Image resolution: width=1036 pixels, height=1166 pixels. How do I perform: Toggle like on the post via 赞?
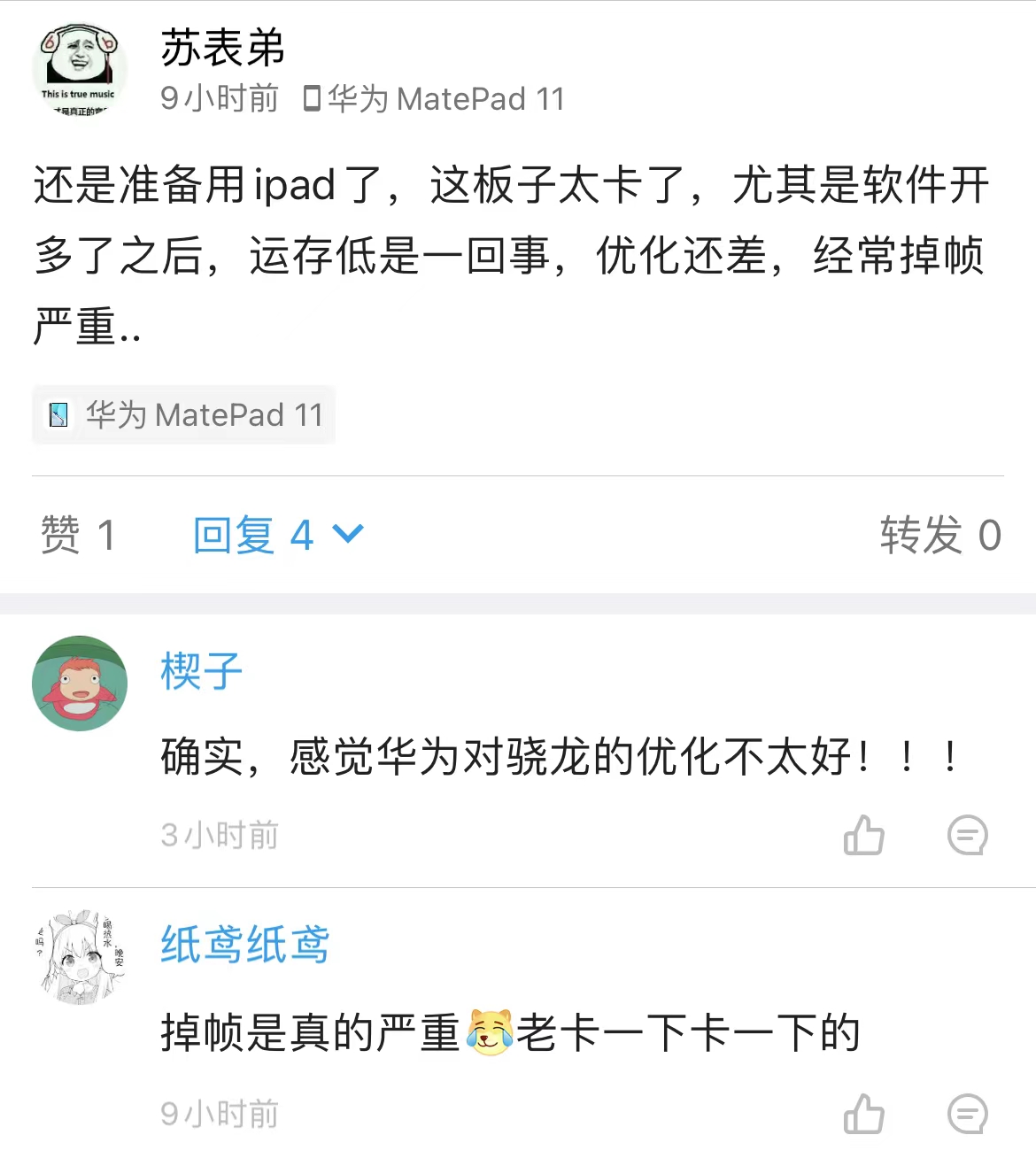[75, 535]
